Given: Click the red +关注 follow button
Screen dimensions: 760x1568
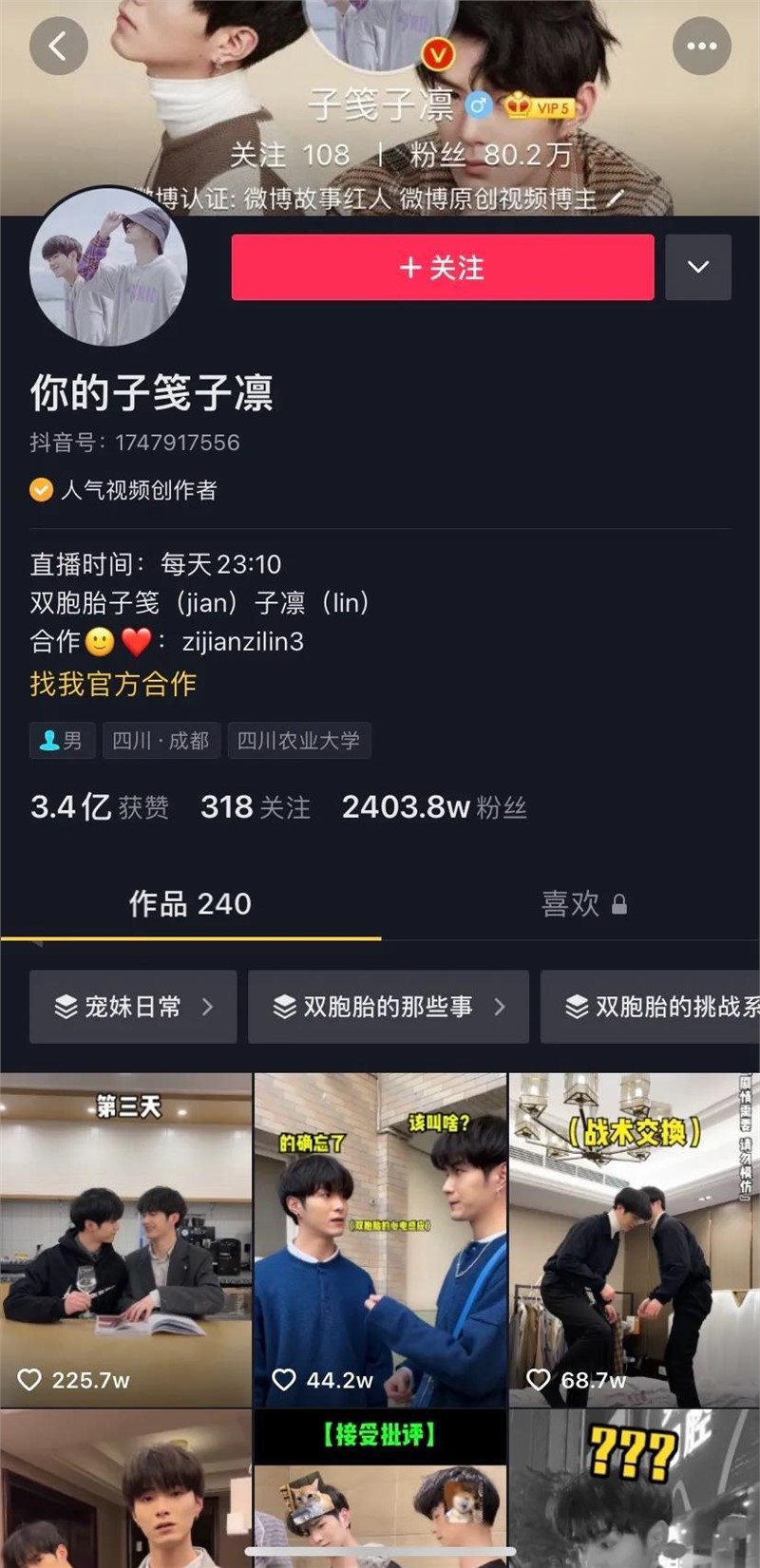Looking at the screenshot, I should [442, 268].
